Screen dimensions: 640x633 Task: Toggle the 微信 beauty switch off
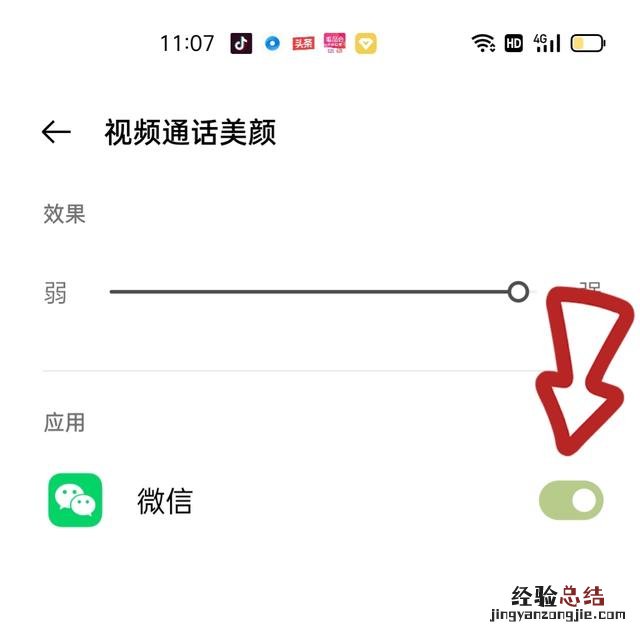(571, 500)
